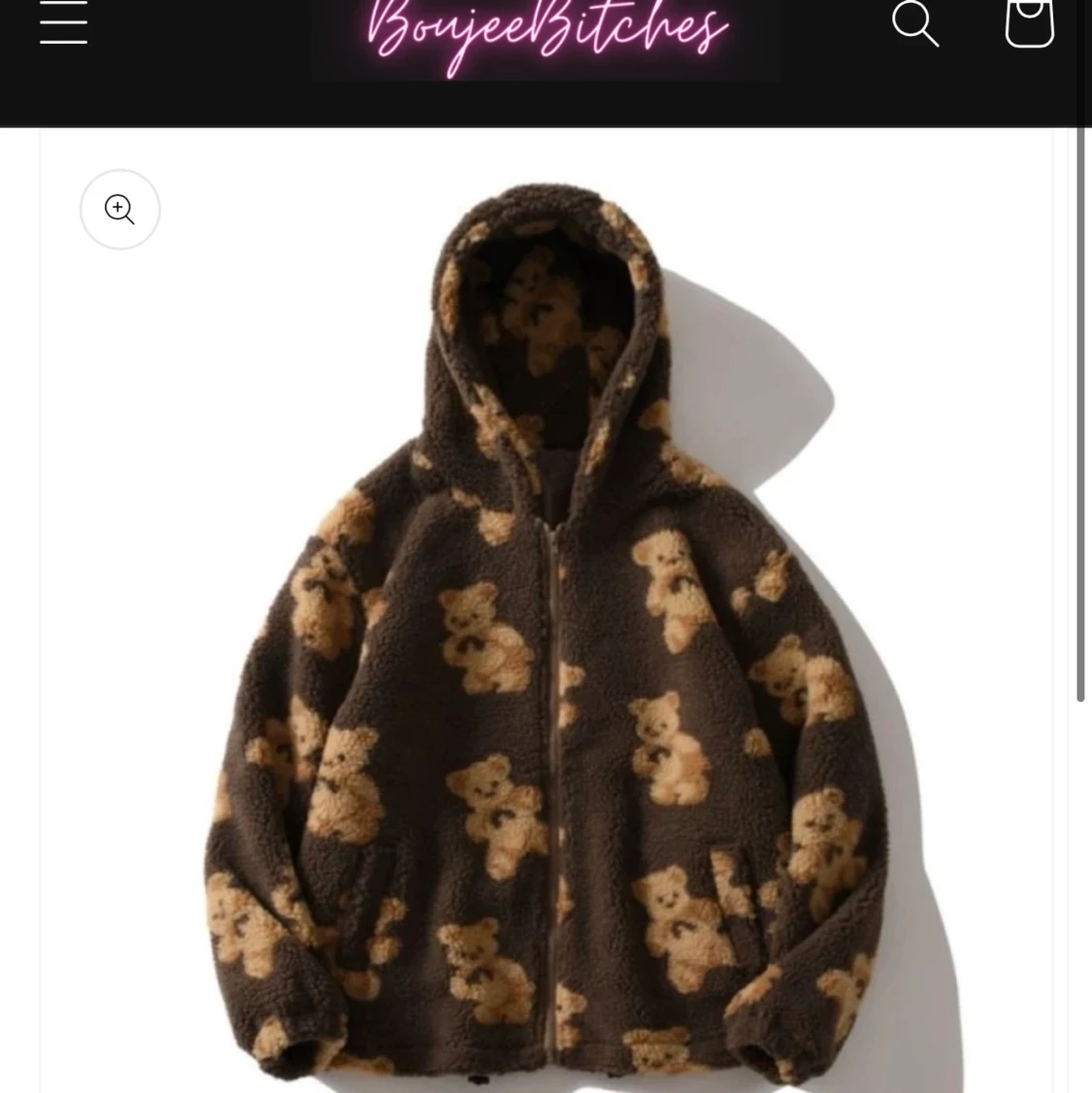The image size is (1092, 1093).
Task: Open the hamburger navigation menu
Action: 63,23
